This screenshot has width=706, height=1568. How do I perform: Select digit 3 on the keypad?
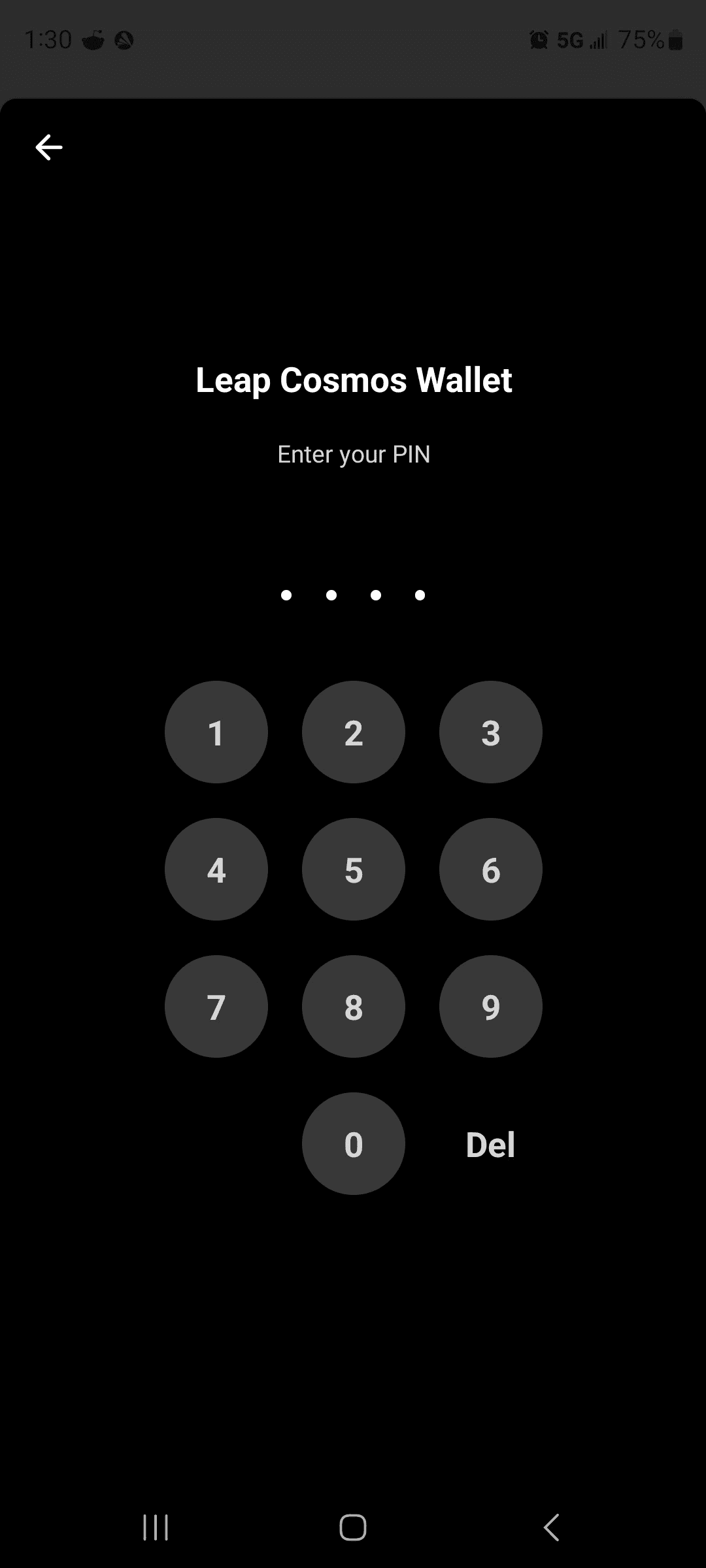click(x=490, y=732)
